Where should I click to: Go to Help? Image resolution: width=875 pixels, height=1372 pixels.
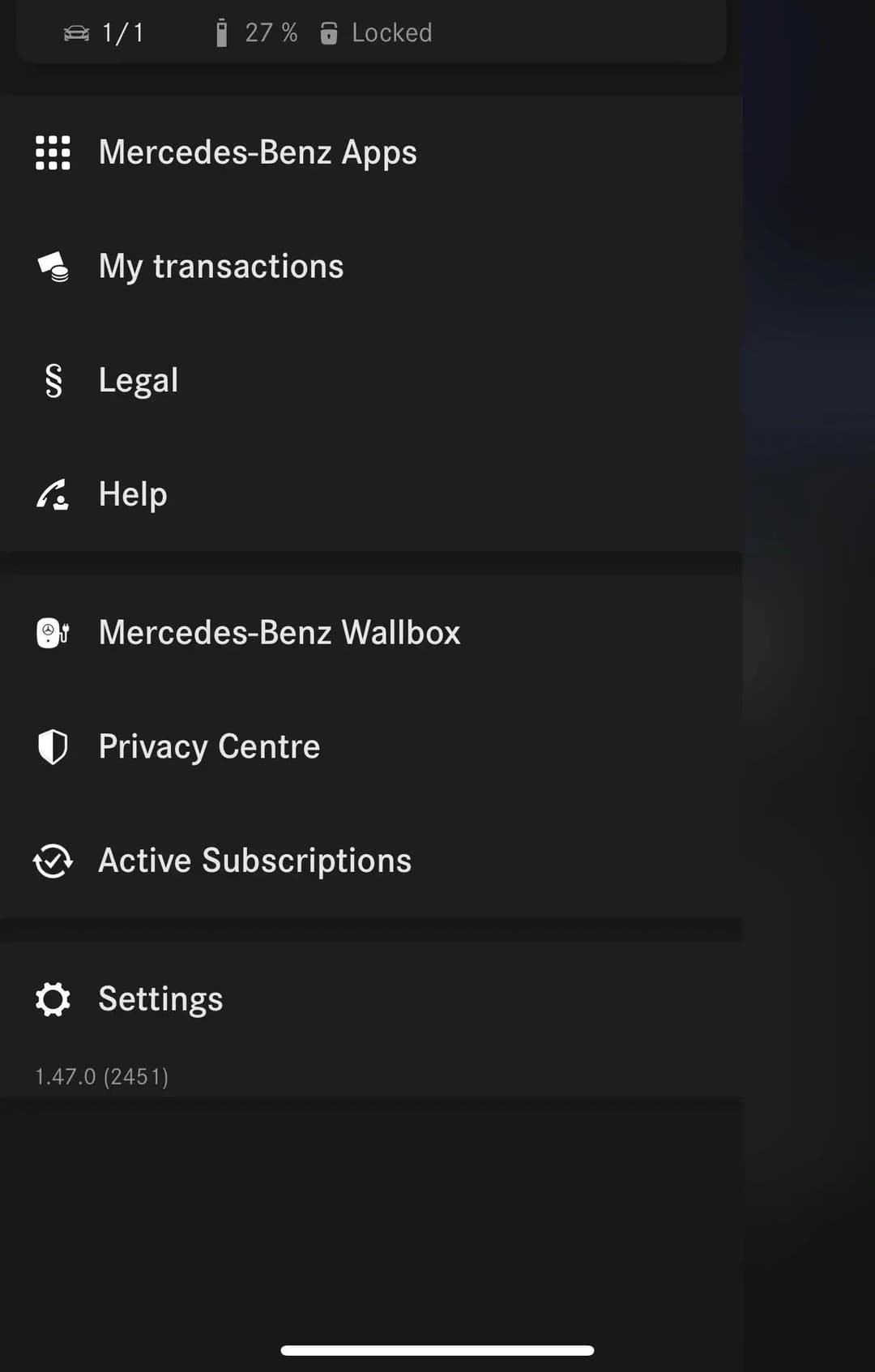(133, 494)
